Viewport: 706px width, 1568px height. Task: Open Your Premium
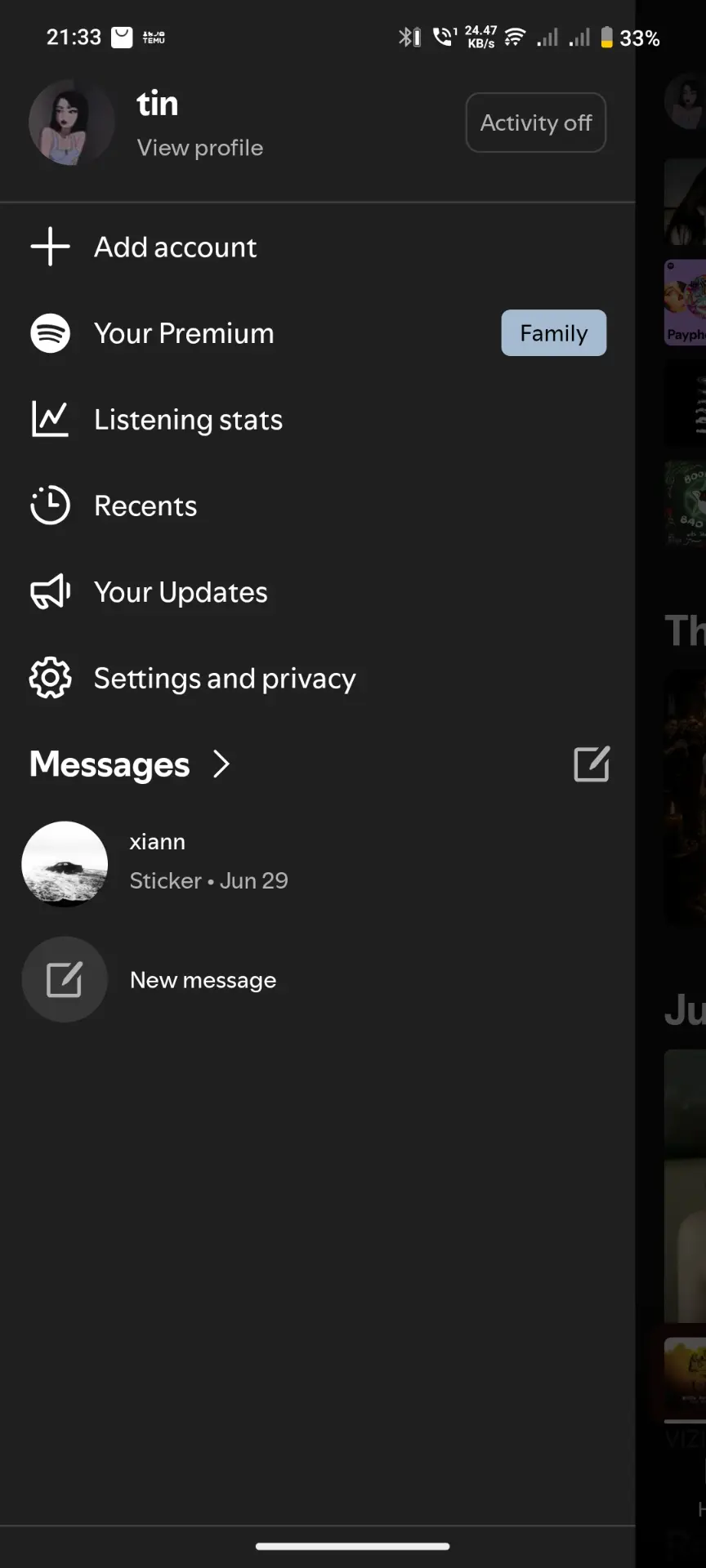tap(317, 333)
